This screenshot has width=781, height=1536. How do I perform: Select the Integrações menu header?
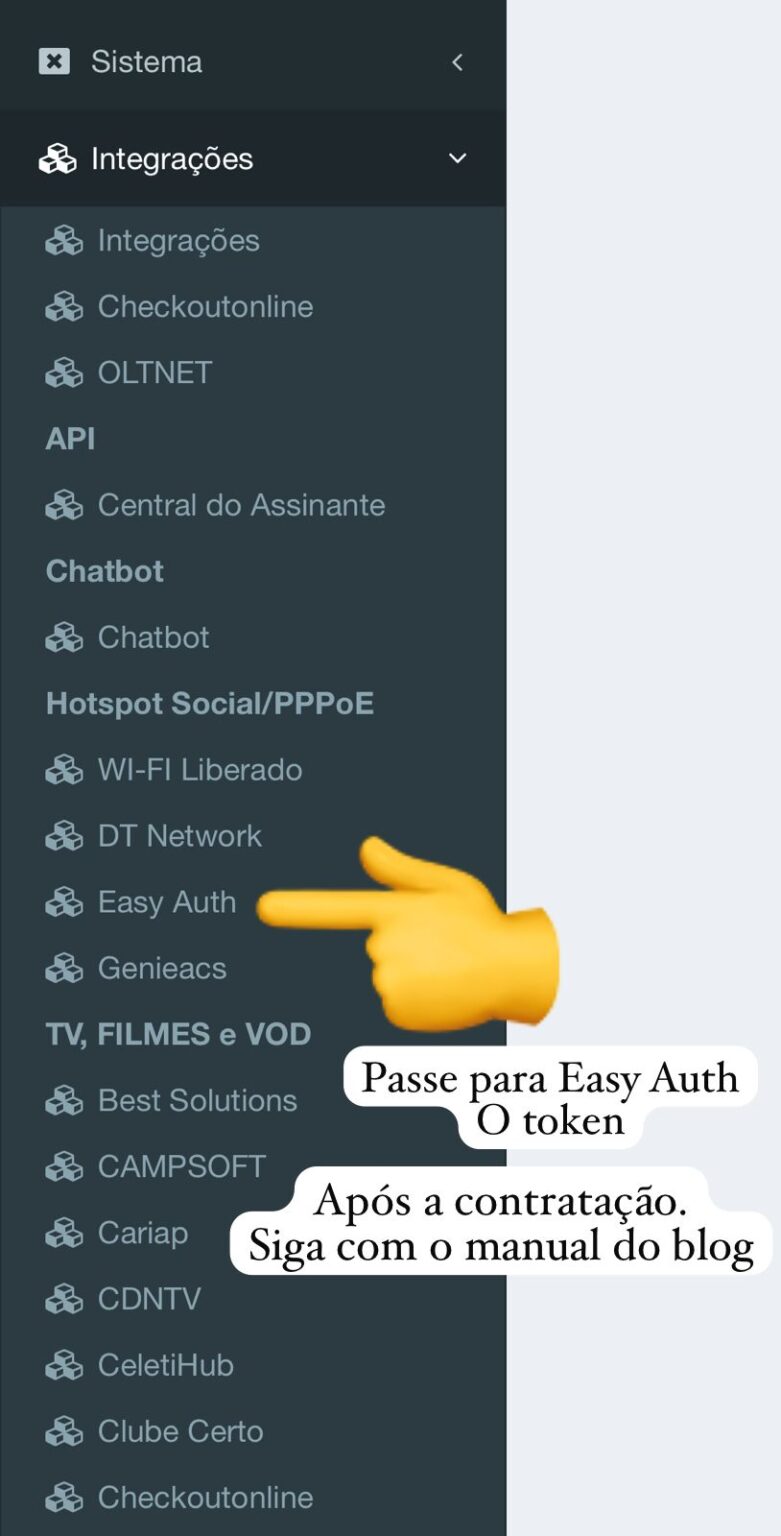172,158
